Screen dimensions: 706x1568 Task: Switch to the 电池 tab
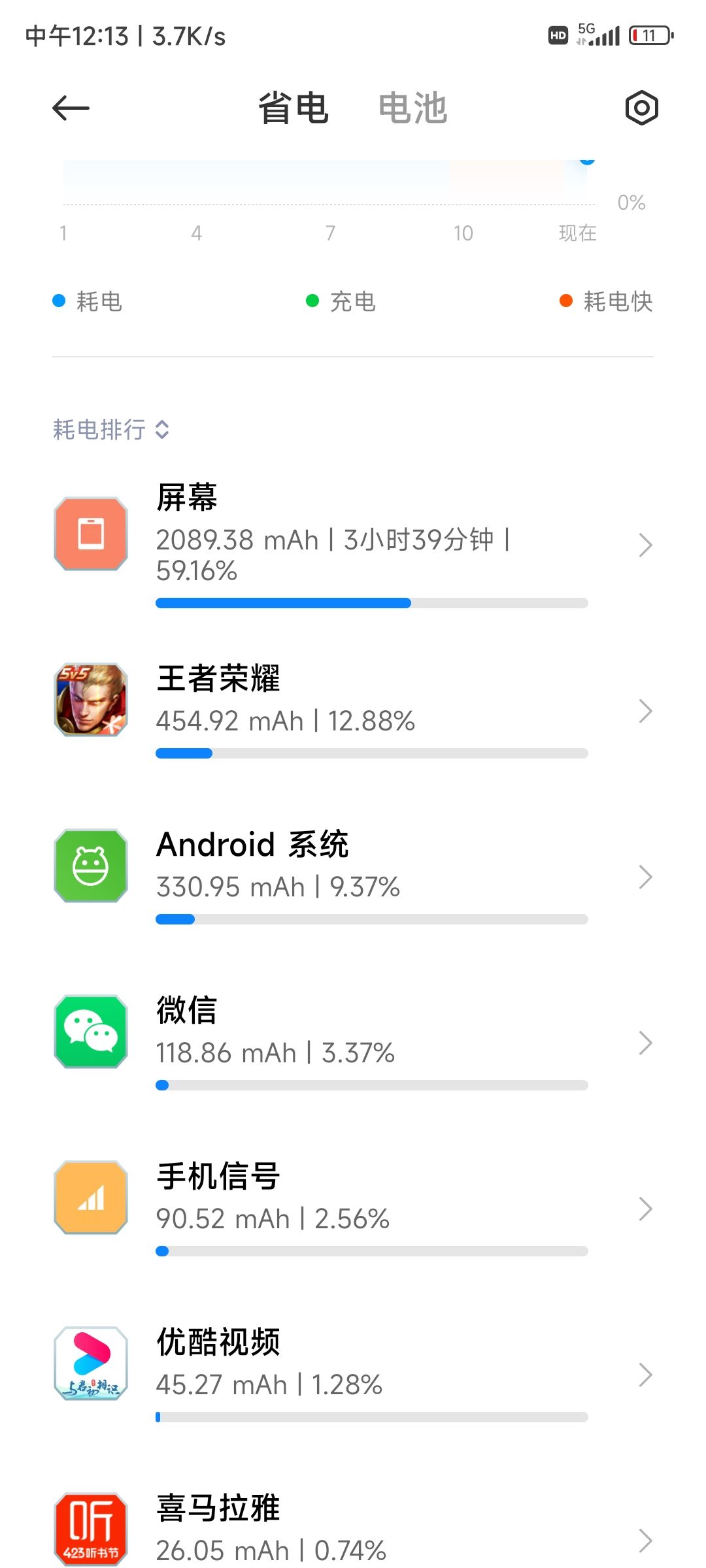click(412, 108)
